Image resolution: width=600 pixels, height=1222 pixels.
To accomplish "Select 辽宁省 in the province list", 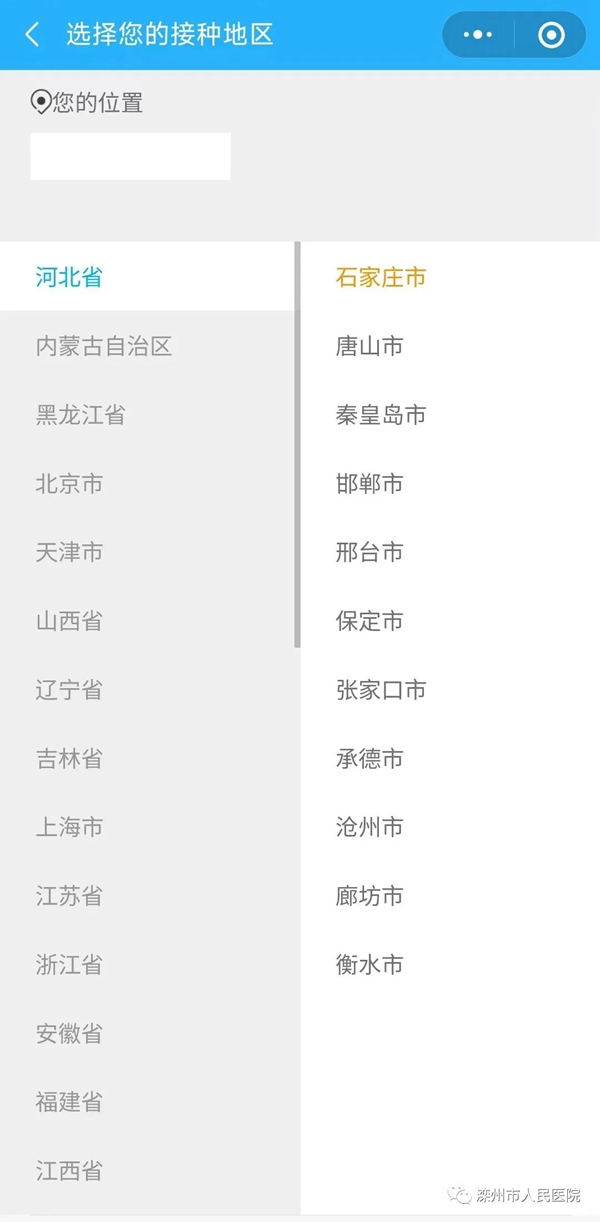I will tap(148, 690).
